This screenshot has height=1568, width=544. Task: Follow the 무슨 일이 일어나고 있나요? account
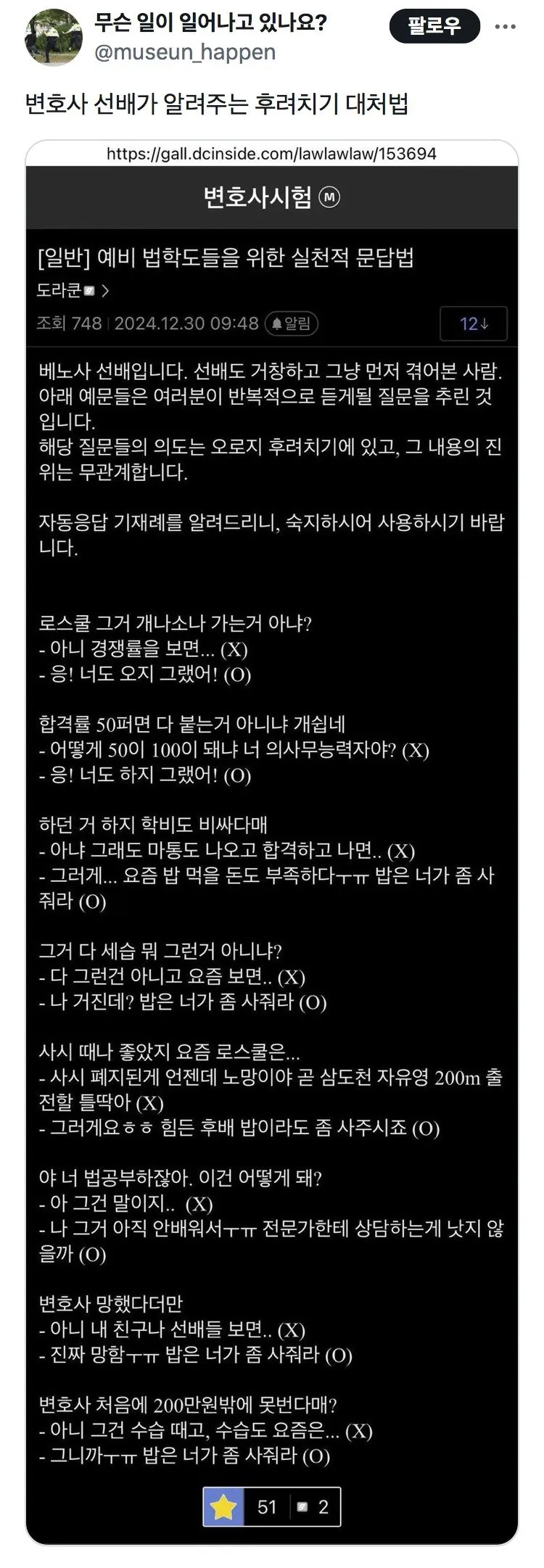click(x=434, y=27)
